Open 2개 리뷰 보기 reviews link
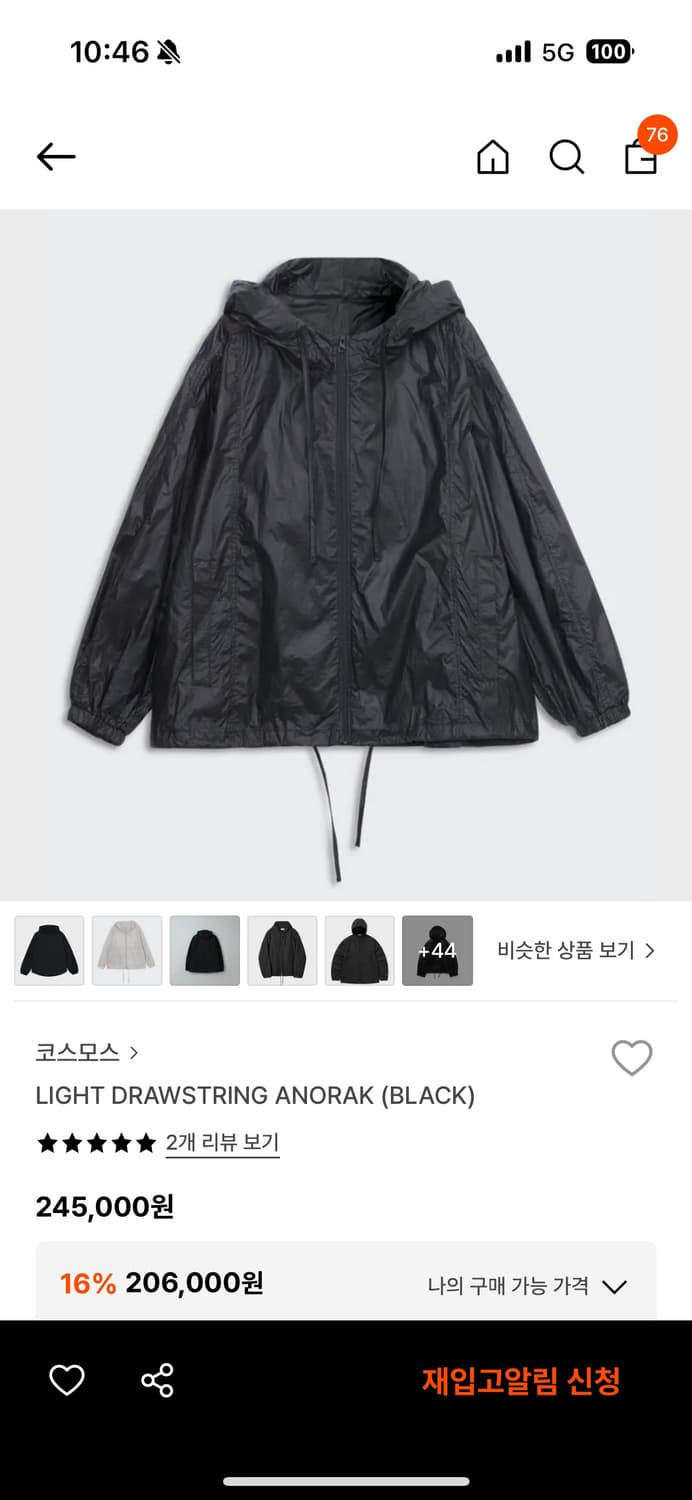Image resolution: width=692 pixels, height=1500 pixels. [x=222, y=1142]
